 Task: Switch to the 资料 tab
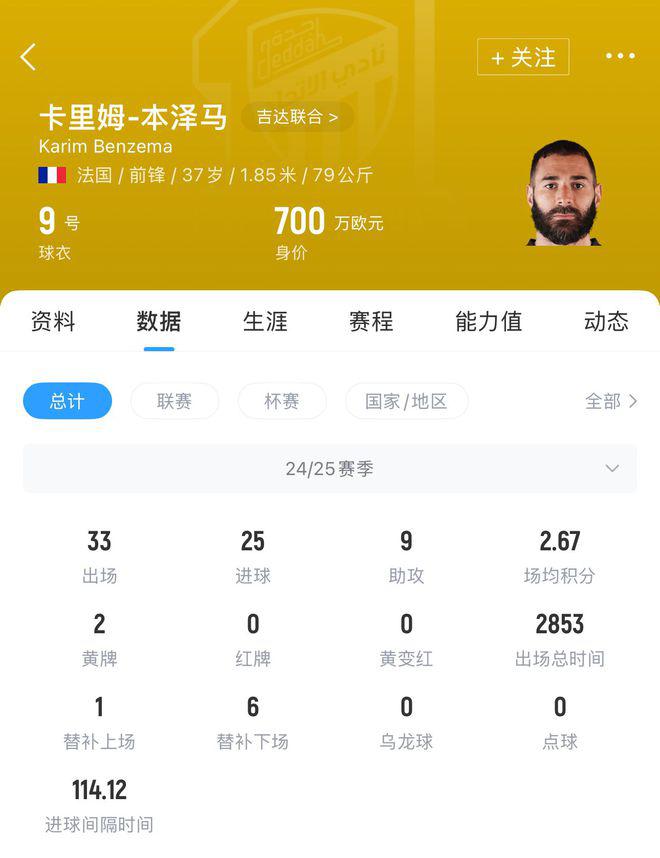pyautogui.click(x=53, y=321)
